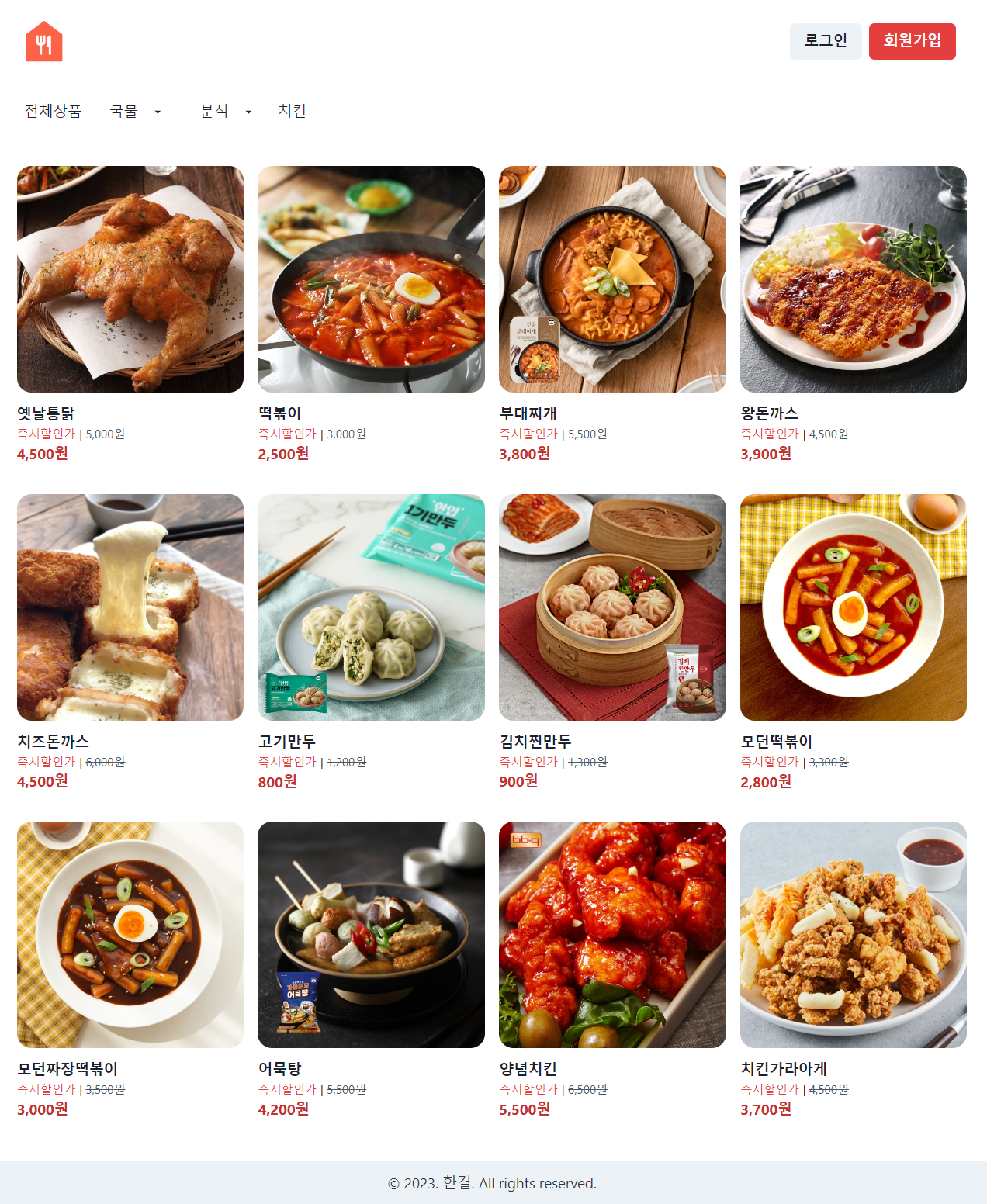View the 김치찐만두 product

(x=612, y=607)
